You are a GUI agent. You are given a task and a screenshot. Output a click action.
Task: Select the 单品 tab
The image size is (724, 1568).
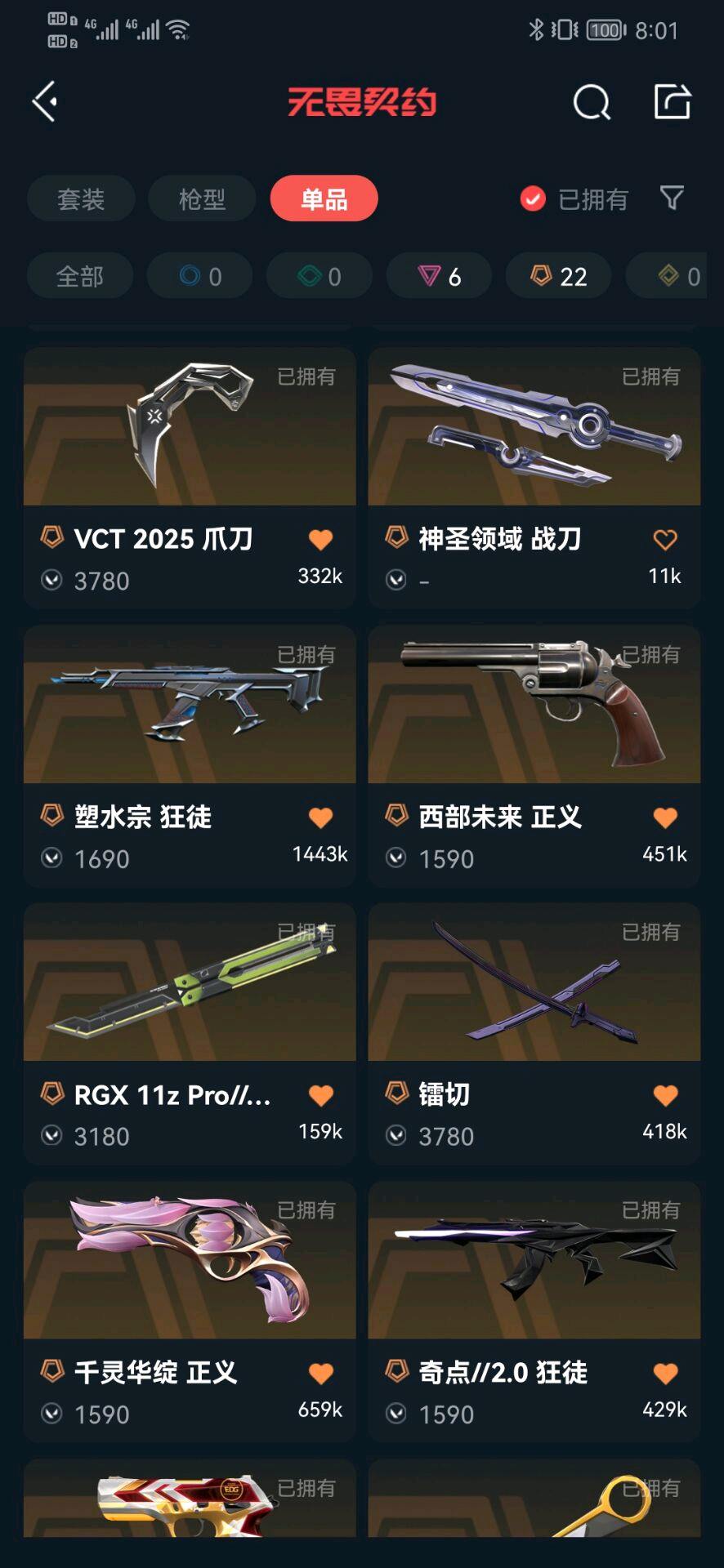click(x=324, y=198)
